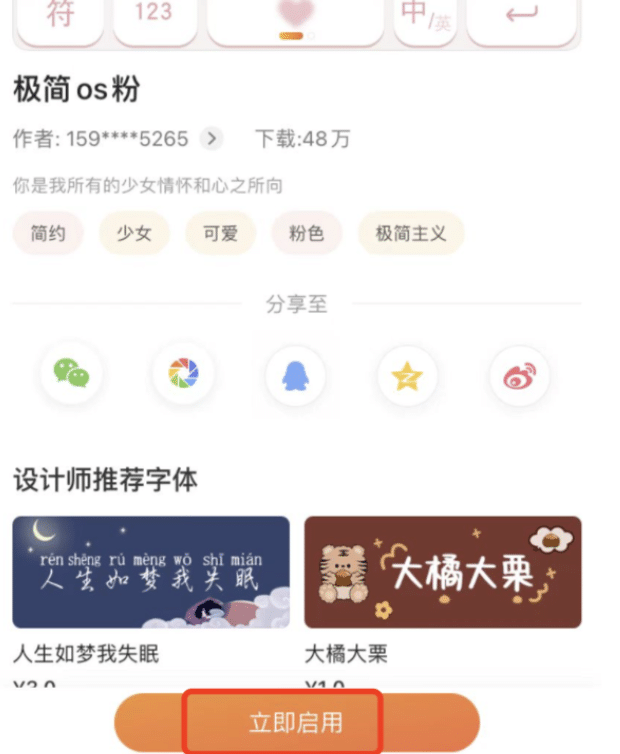620x754 pixels.
Task: View the 大橘大栗 font
Action: point(442,572)
